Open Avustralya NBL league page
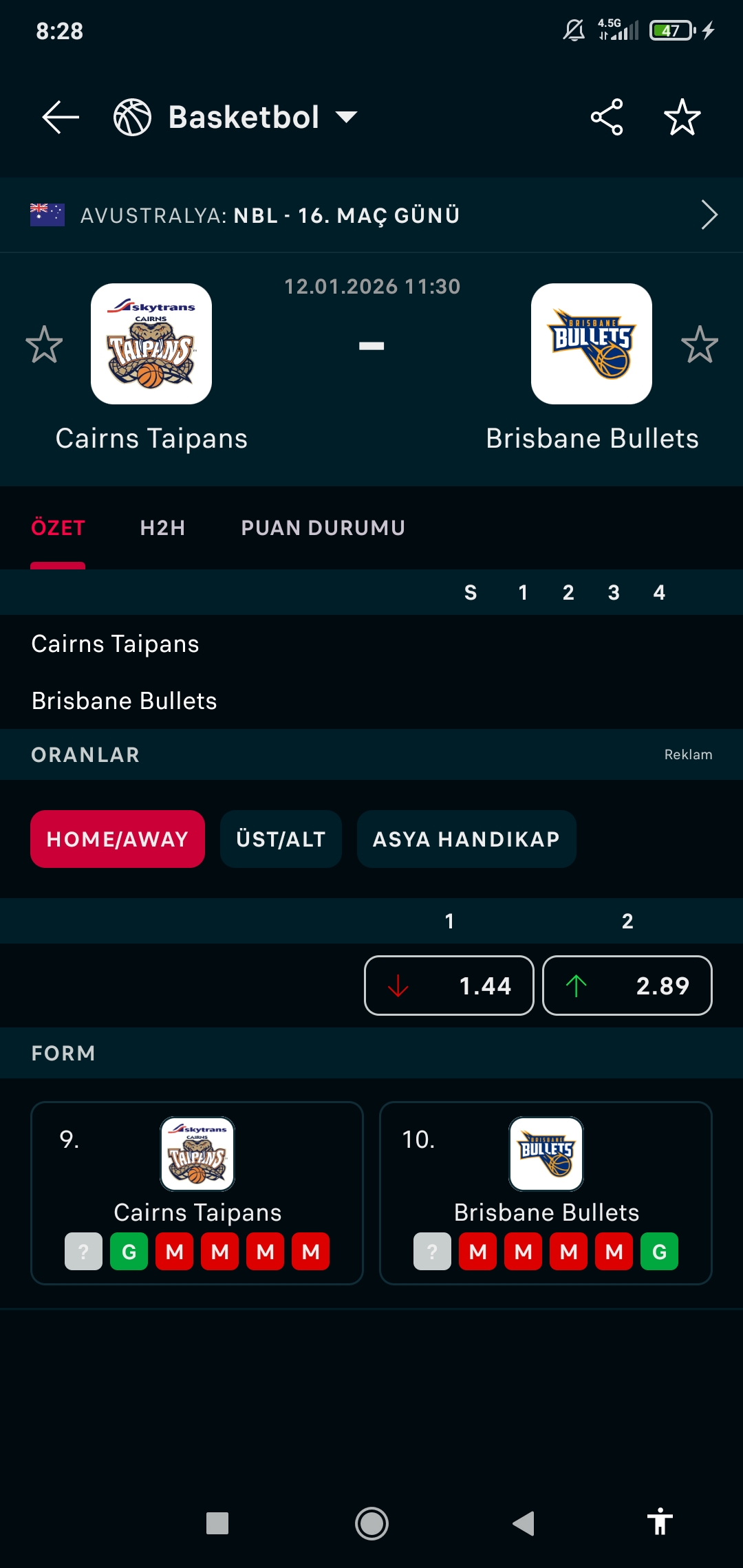Screen dimensions: 743x1568 (x=371, y=215)
